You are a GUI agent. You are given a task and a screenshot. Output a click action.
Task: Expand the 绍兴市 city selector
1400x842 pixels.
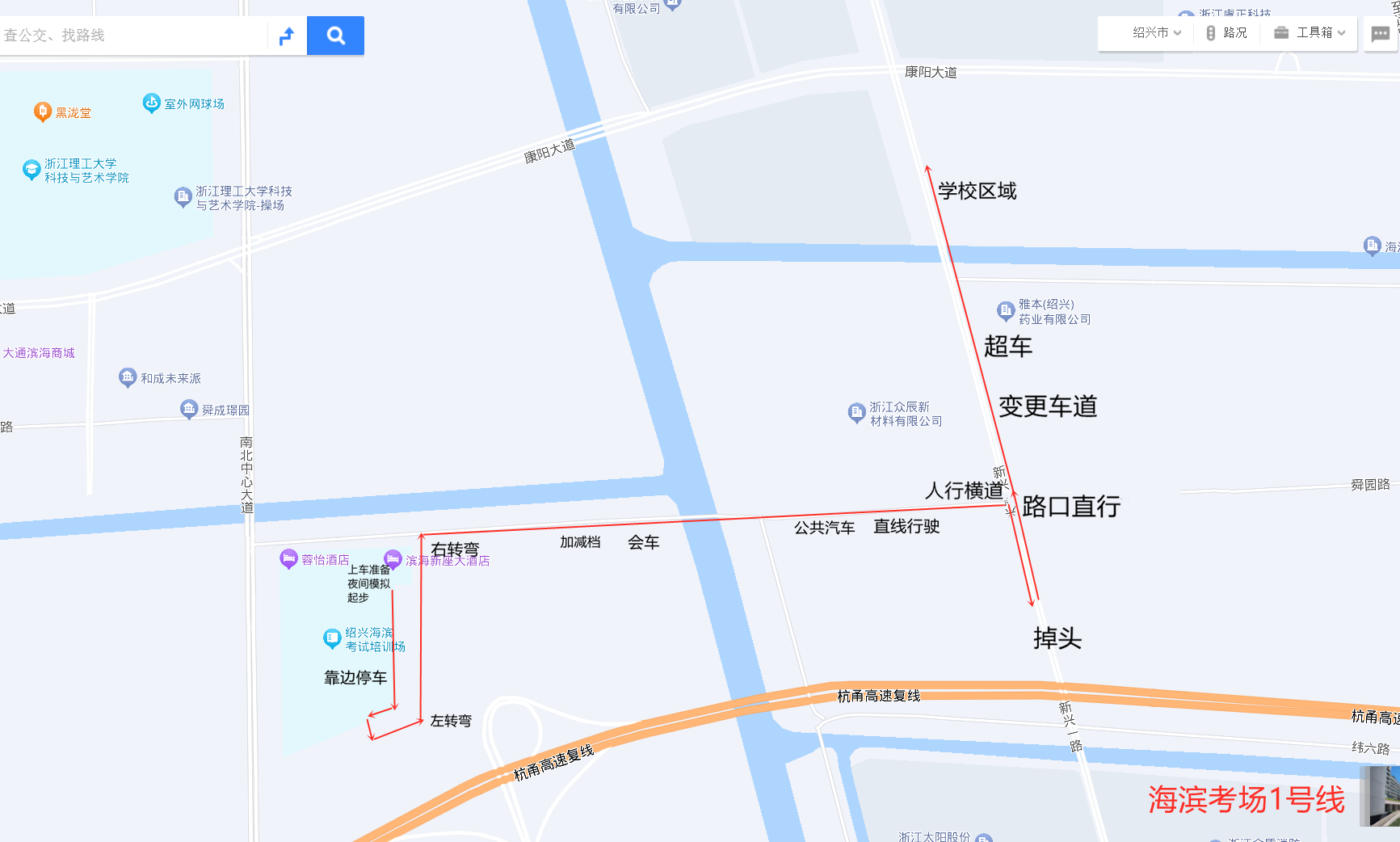1156,33
